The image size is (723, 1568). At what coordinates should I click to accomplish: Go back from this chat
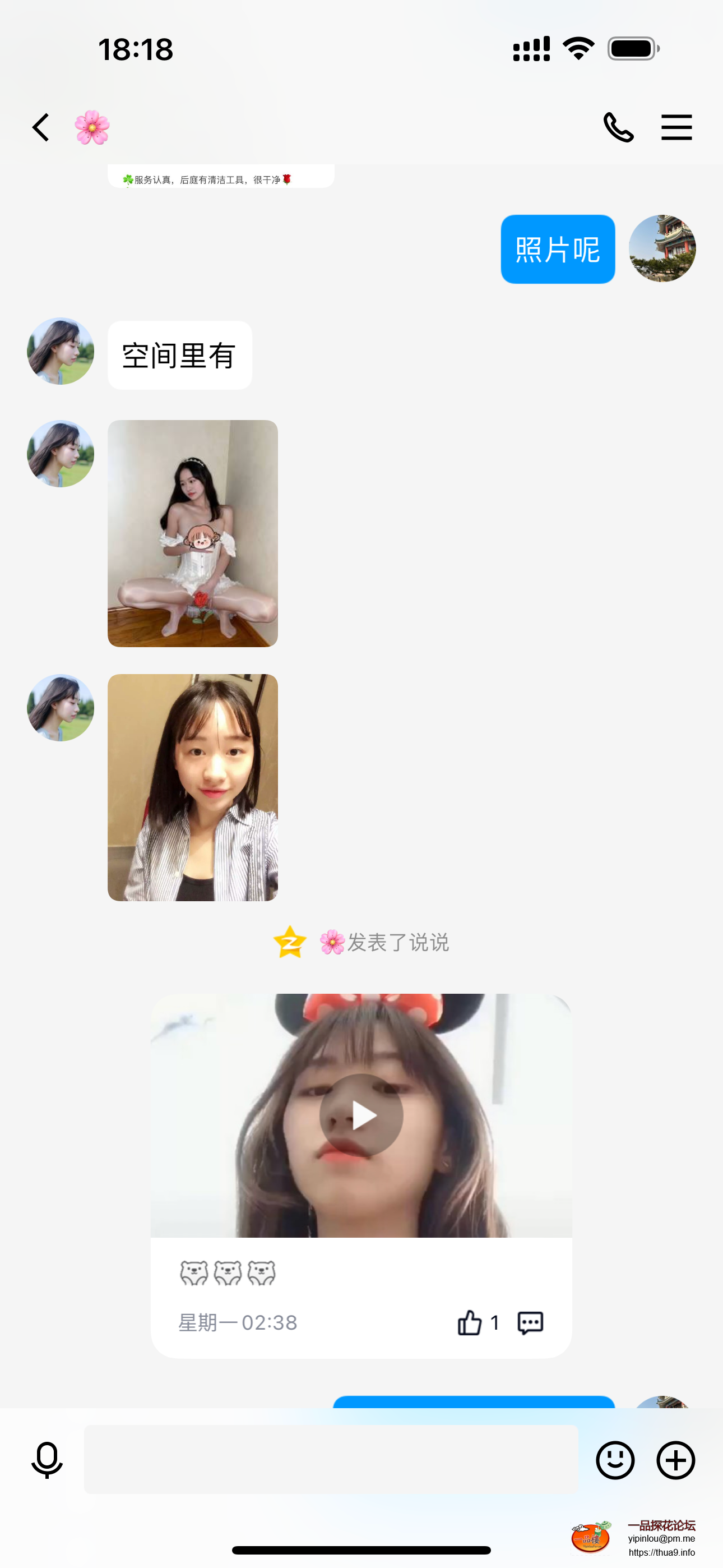point(41,128)
